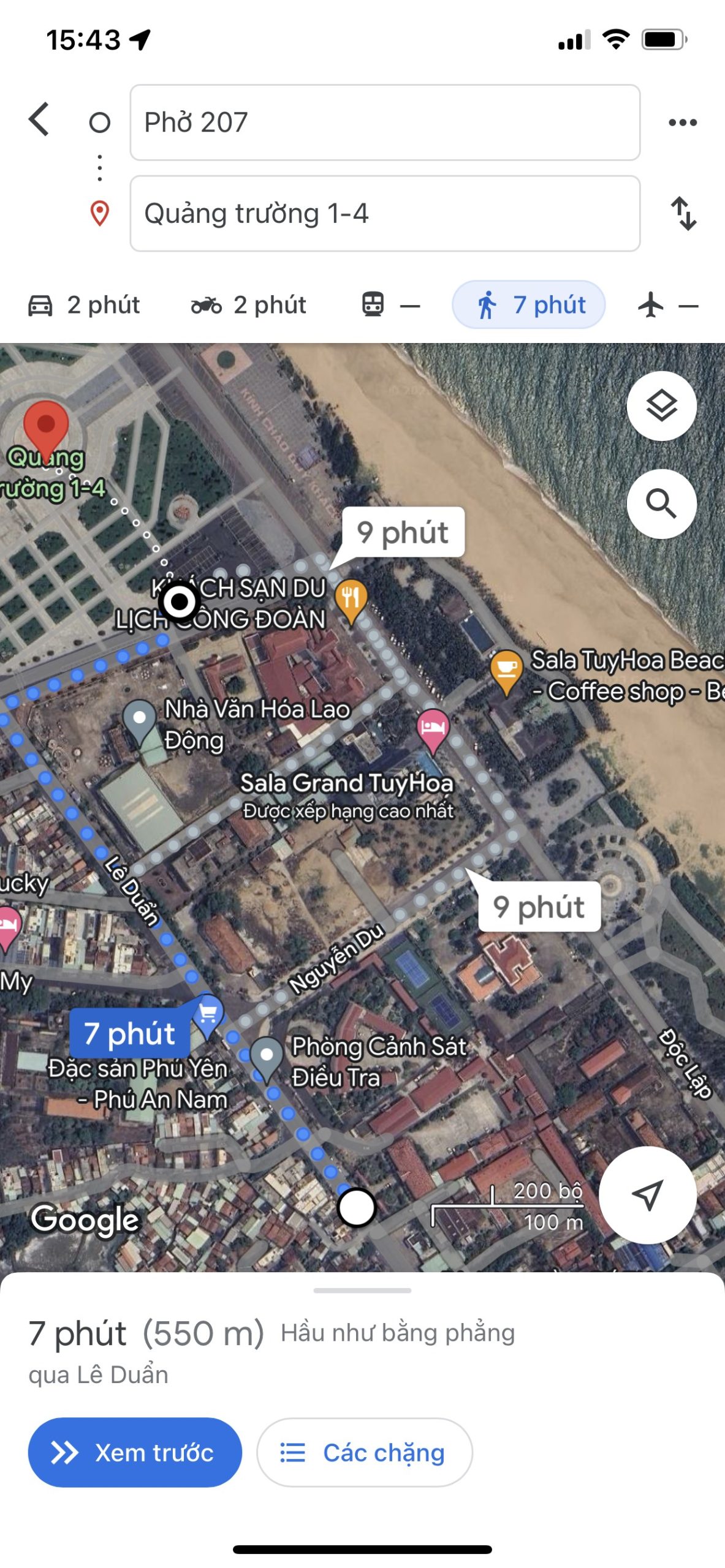Switch to motorbike mode, 2 phút
The image size is (725, 1568).
[x=249, y=305]
